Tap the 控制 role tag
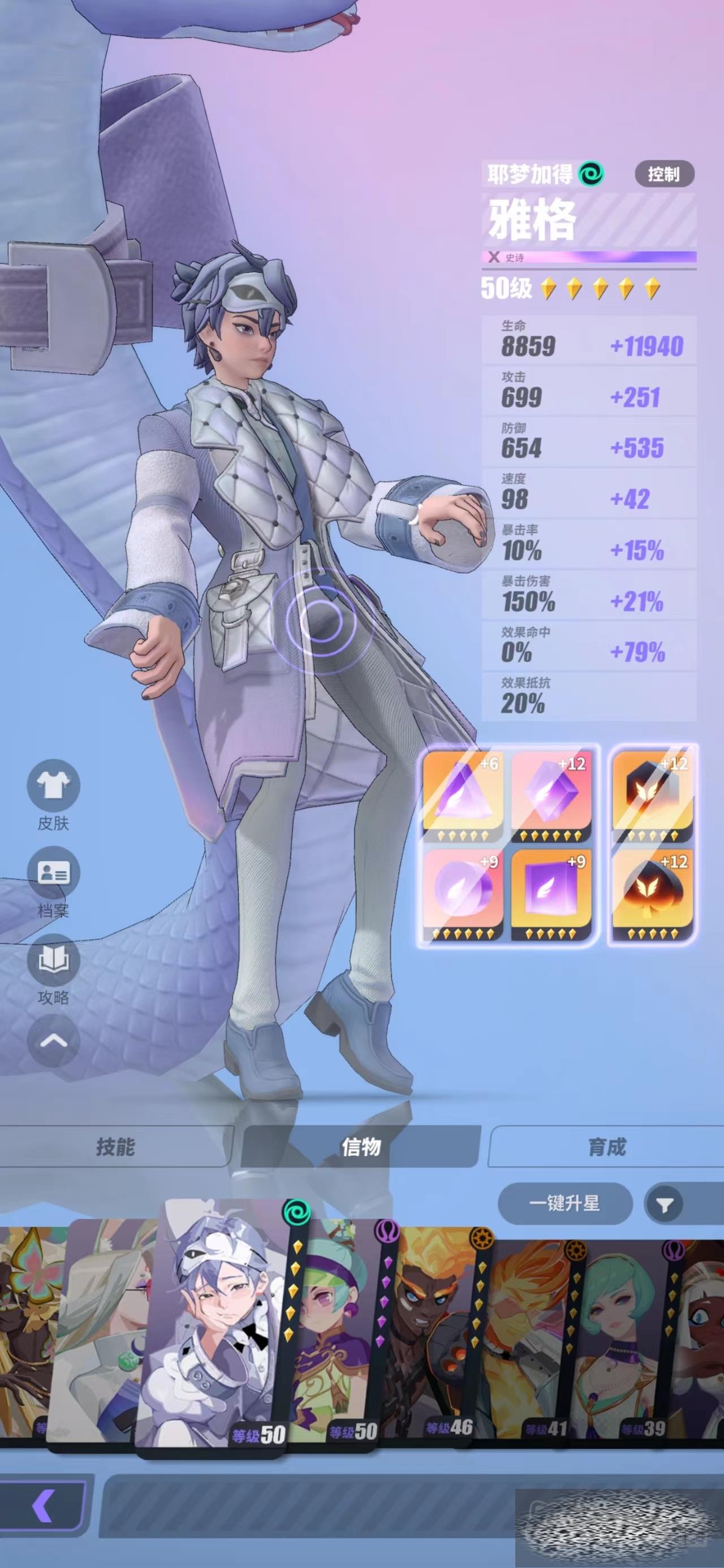This screenshot has height=1568, width=724. point(663,175)
